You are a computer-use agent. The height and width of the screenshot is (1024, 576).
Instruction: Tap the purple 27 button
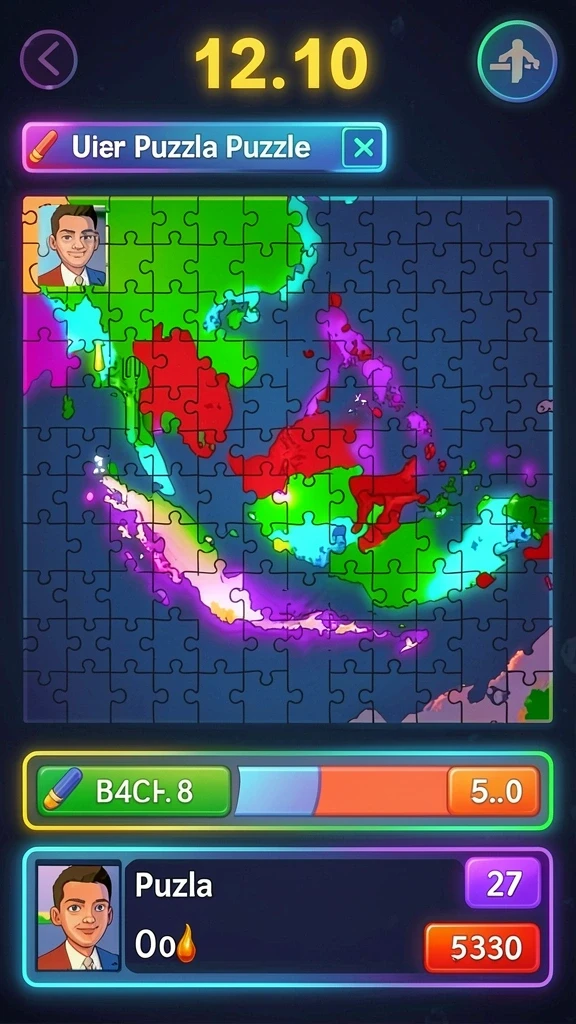click(x=503, y=883)
